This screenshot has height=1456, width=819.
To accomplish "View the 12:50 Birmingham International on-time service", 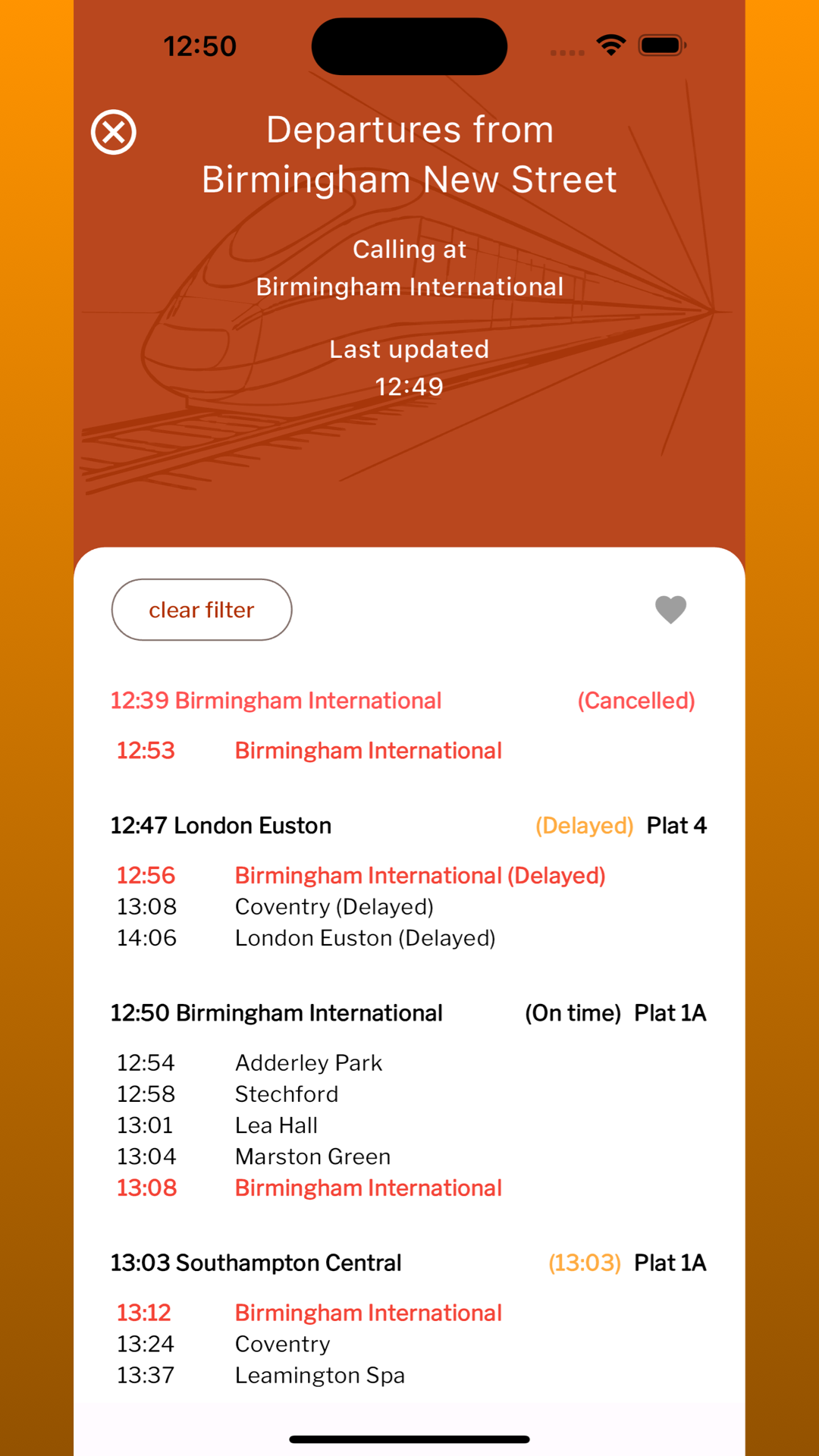I will point(277,1013).
